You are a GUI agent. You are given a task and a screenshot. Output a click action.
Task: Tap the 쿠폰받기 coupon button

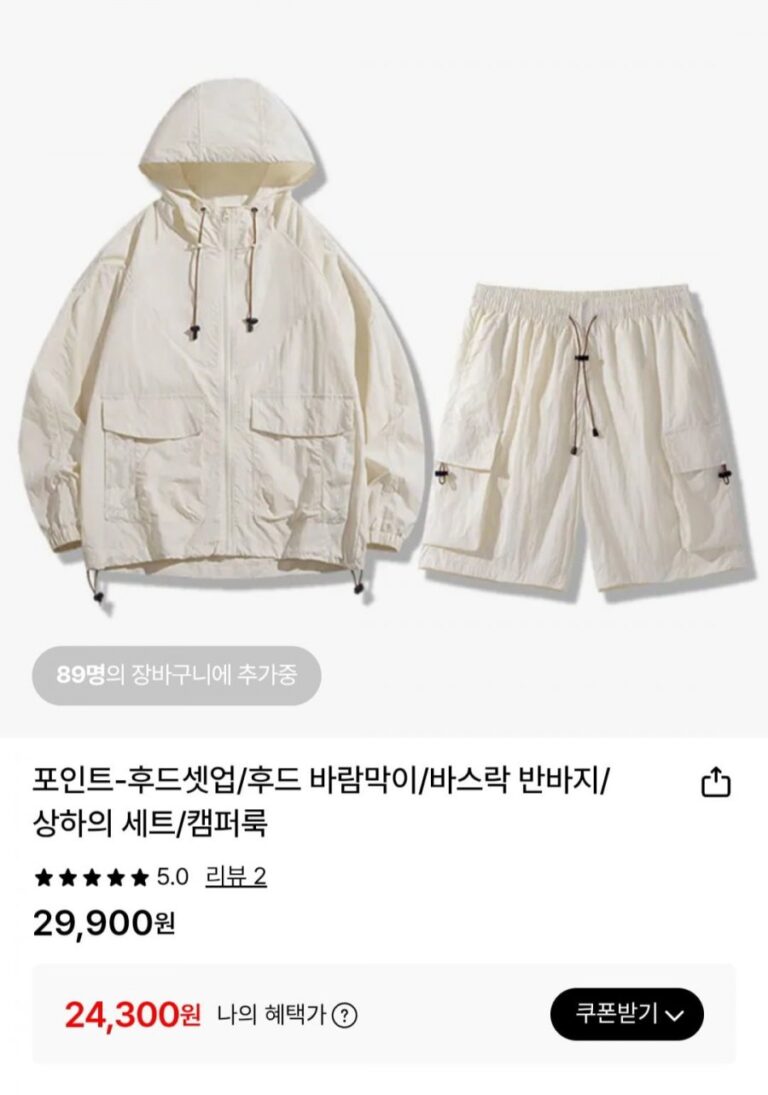pos(627,1014)
